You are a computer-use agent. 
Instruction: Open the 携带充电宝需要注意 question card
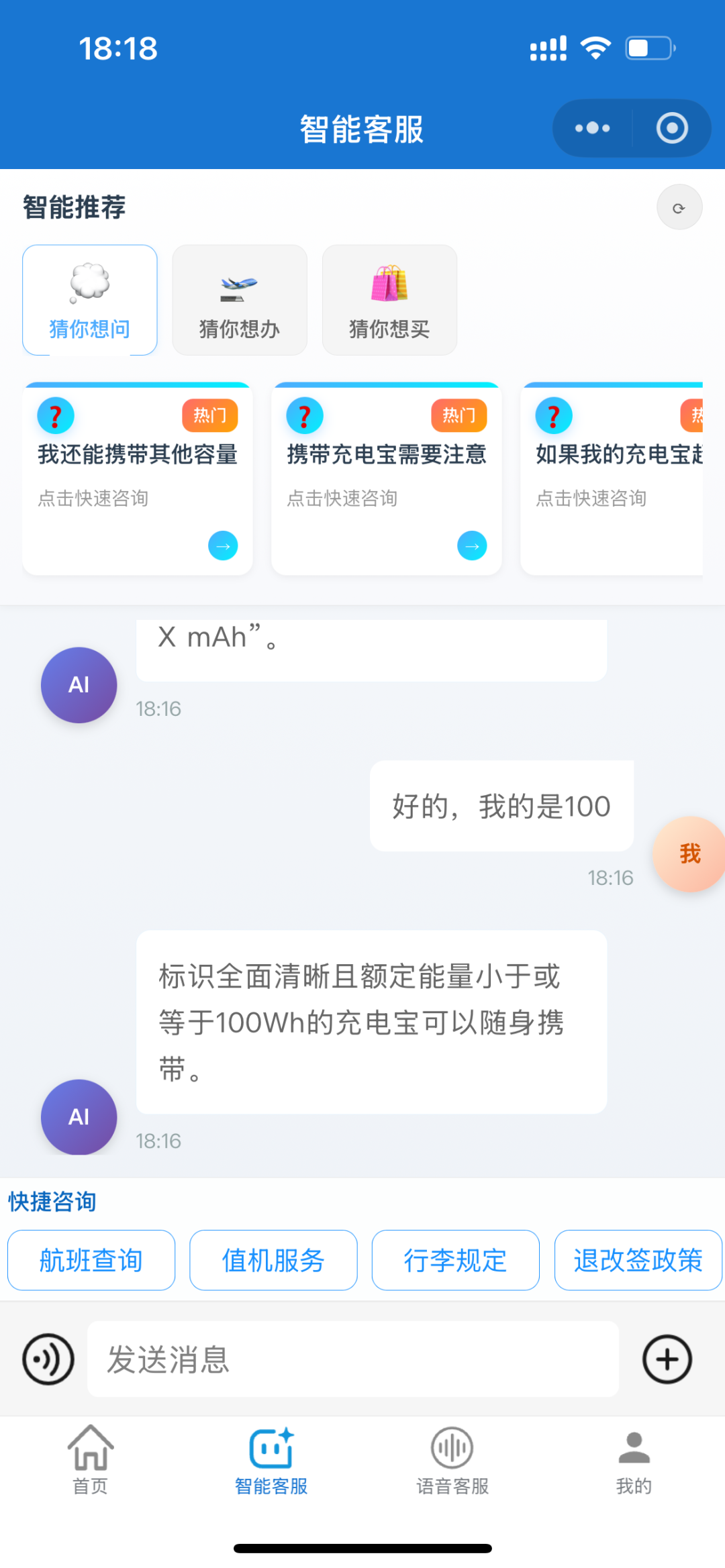pos(387,479)
